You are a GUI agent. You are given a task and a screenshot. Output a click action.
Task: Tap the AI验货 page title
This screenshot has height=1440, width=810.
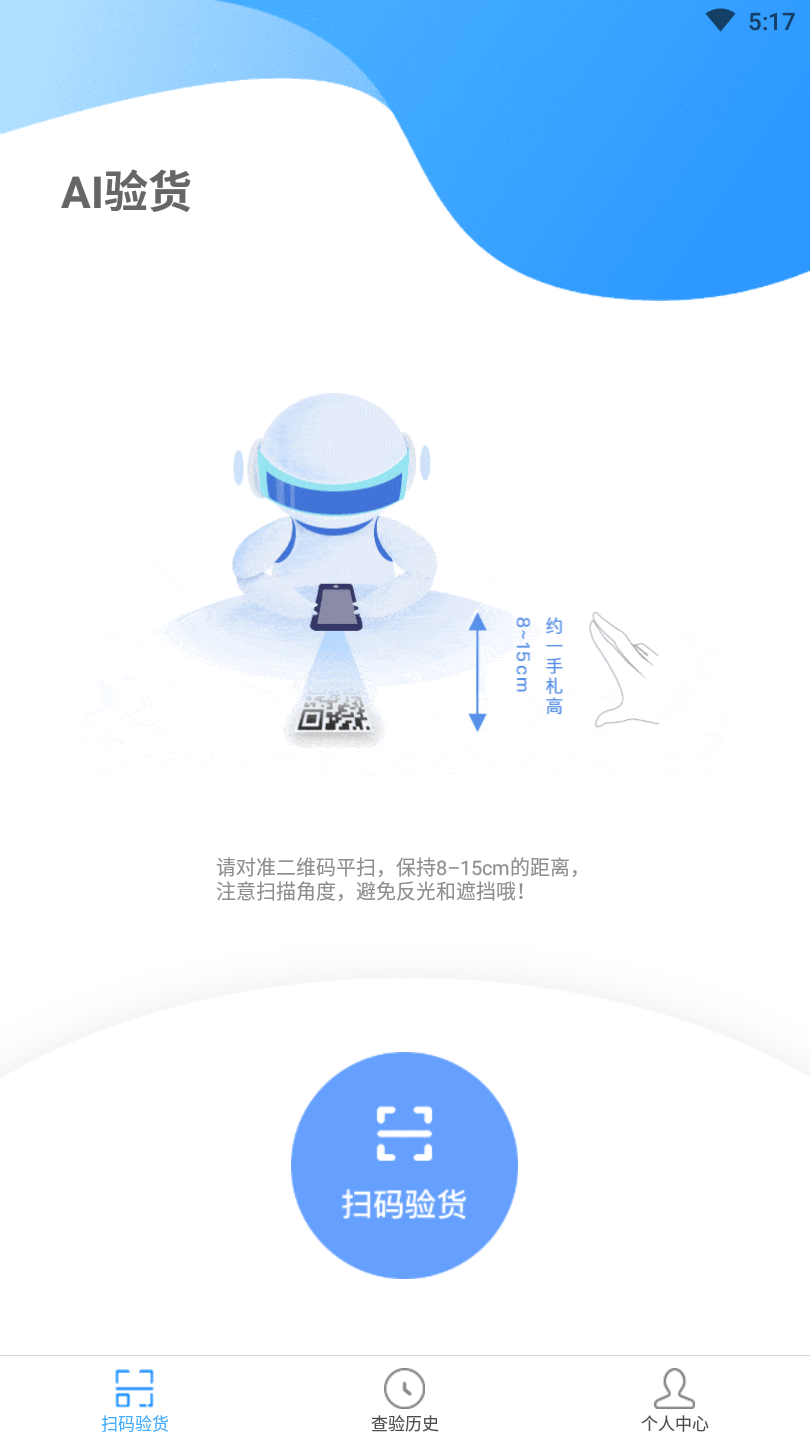125,192
